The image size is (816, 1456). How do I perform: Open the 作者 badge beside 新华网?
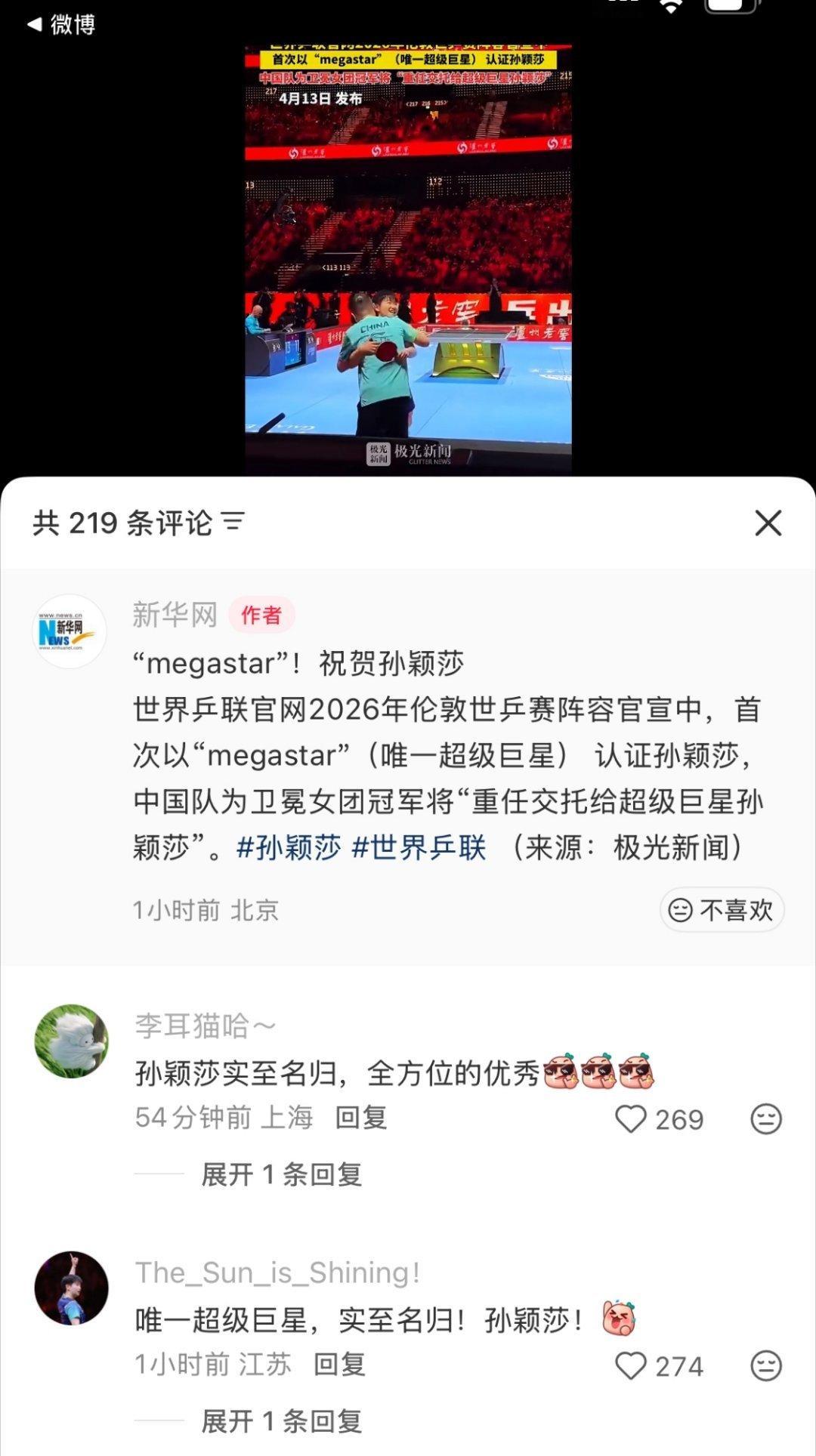click(x=260, y=615)
